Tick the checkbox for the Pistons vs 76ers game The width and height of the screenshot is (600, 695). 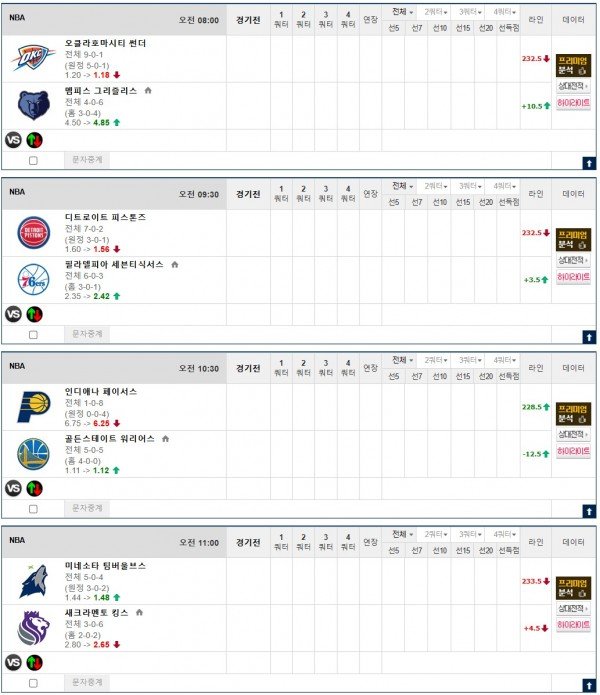(33, 334)
